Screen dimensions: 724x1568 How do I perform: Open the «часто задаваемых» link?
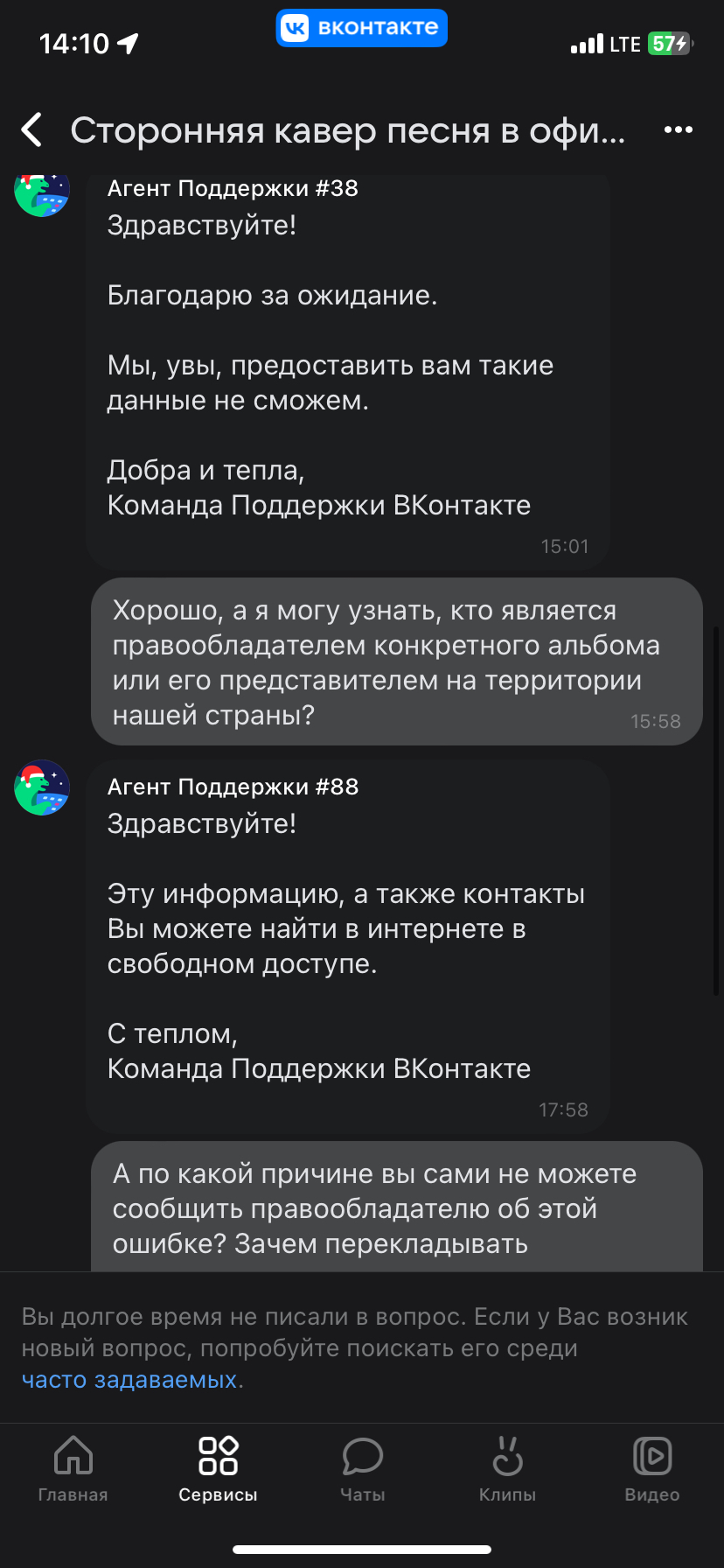[129, 1379]
